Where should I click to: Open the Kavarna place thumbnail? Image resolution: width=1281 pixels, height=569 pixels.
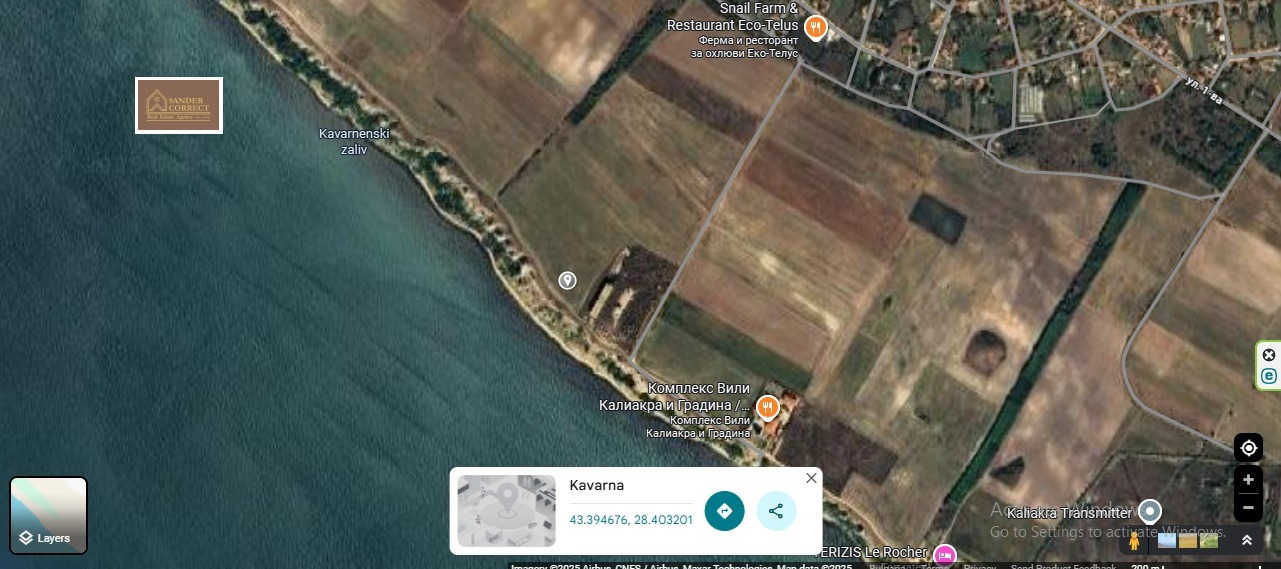click(x=506, y=511)
